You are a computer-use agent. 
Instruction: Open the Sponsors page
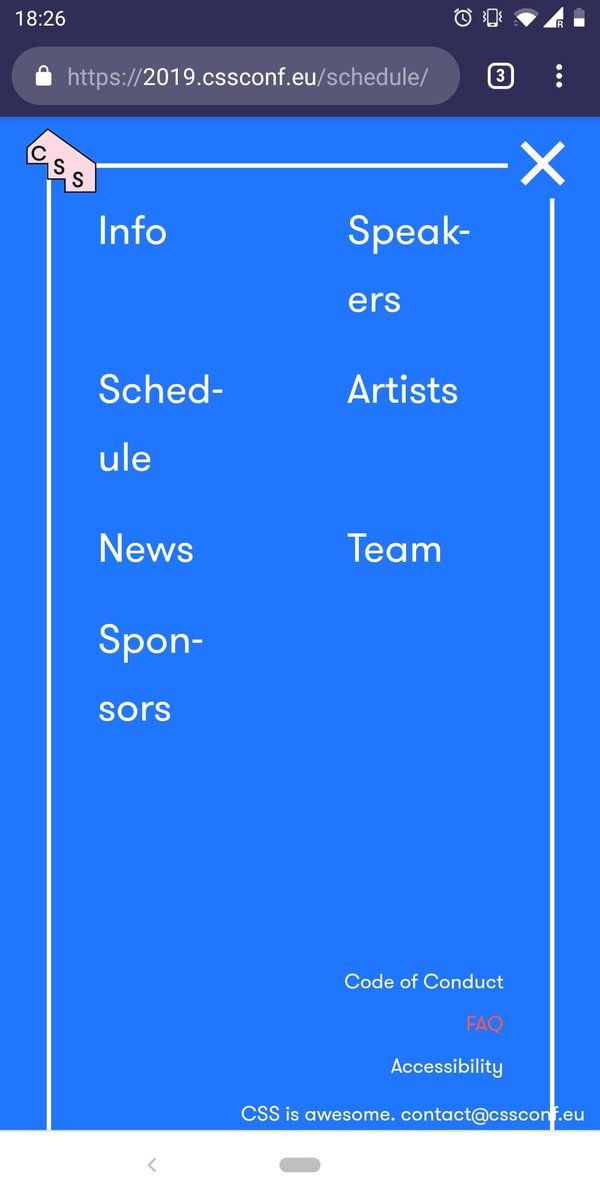click(x=151, y=674)
